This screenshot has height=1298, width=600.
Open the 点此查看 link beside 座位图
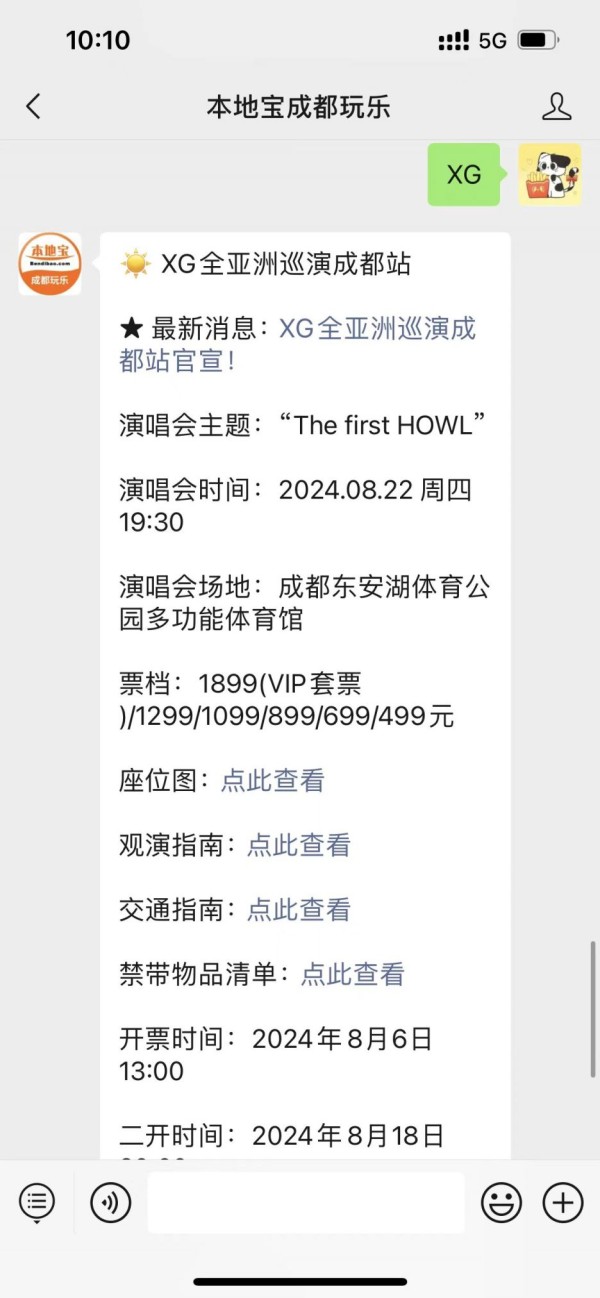click(273, 781)
